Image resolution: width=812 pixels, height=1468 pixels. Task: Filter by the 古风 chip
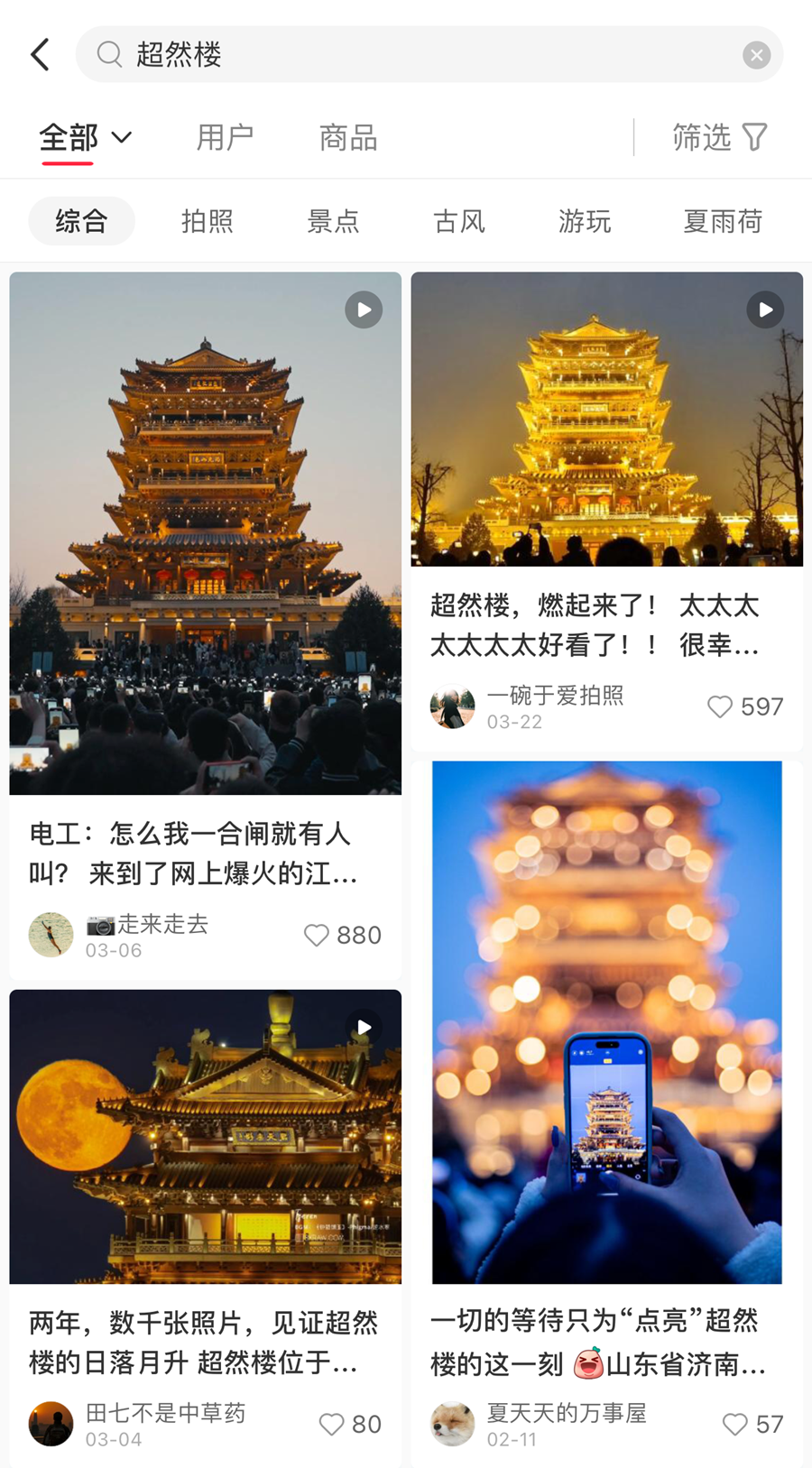(458, 221)
